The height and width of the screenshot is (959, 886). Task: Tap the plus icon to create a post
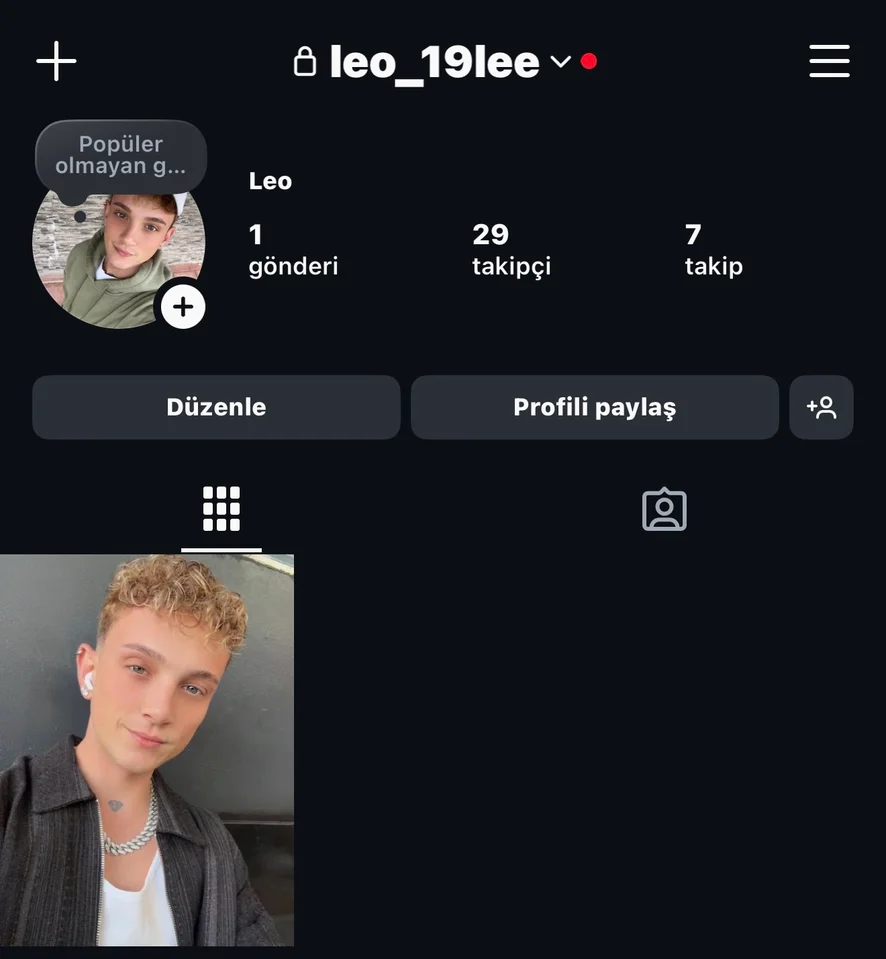[x=56, y=62]
